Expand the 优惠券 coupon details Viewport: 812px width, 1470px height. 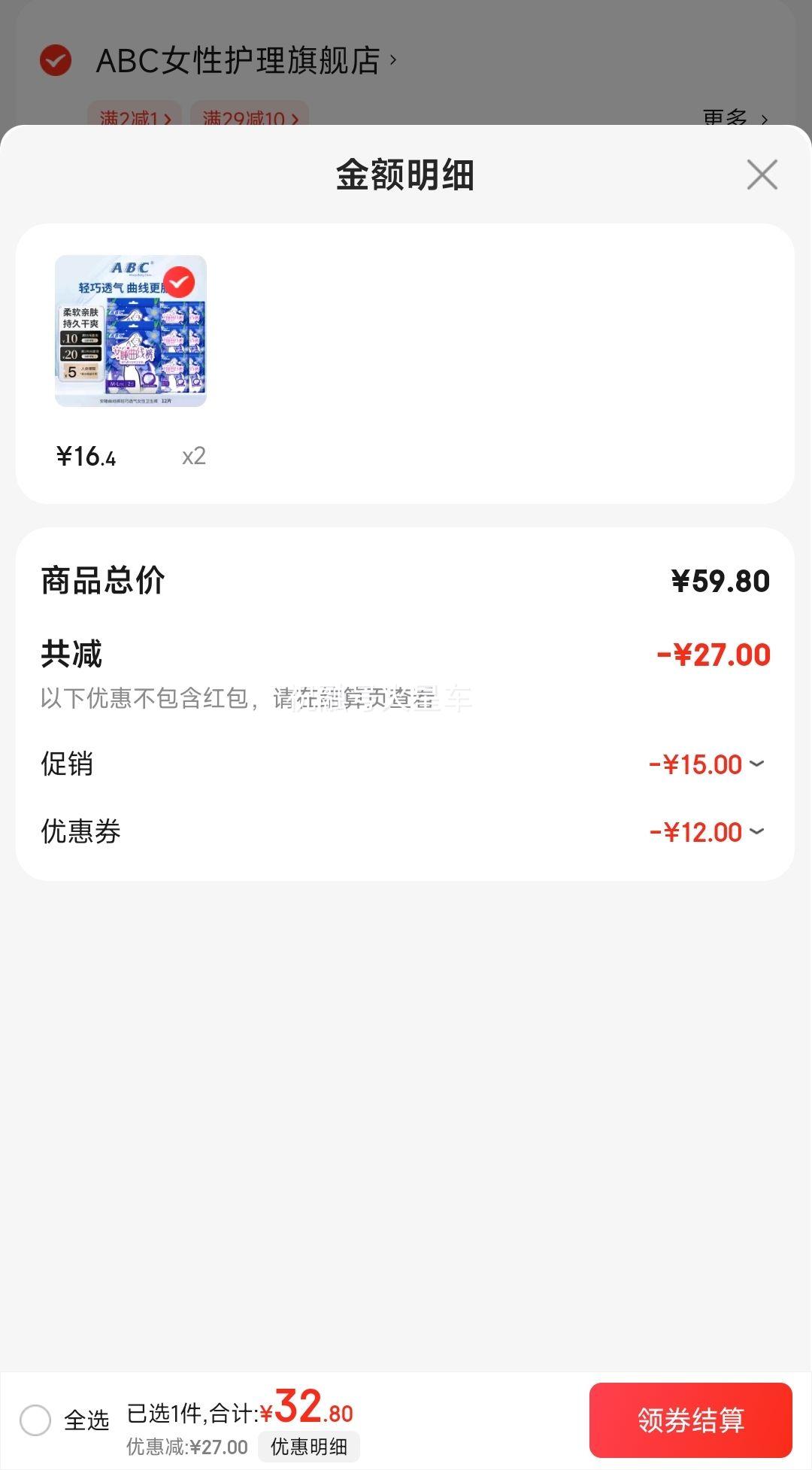756,831
